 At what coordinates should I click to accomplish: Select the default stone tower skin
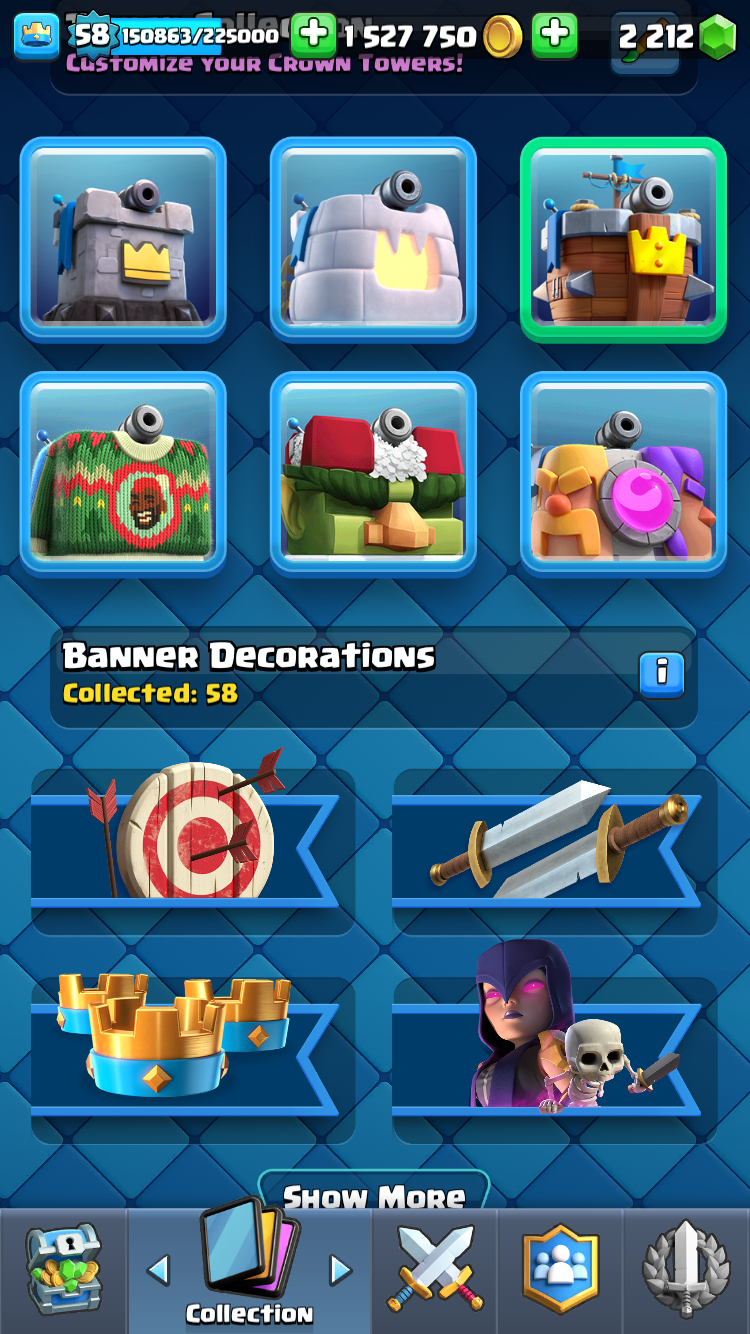tap(123, 240)
